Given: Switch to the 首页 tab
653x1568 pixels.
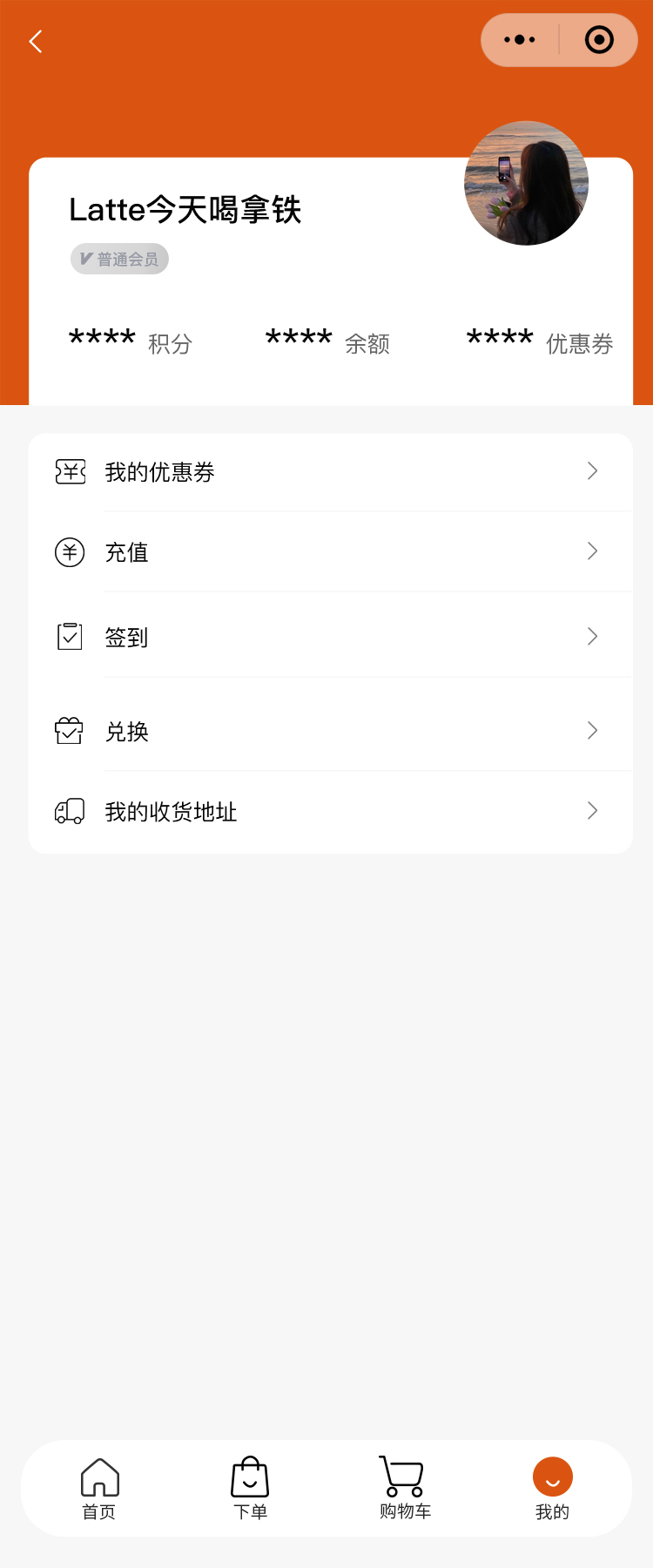Looking at the screenshot, I should [99, 1488].
